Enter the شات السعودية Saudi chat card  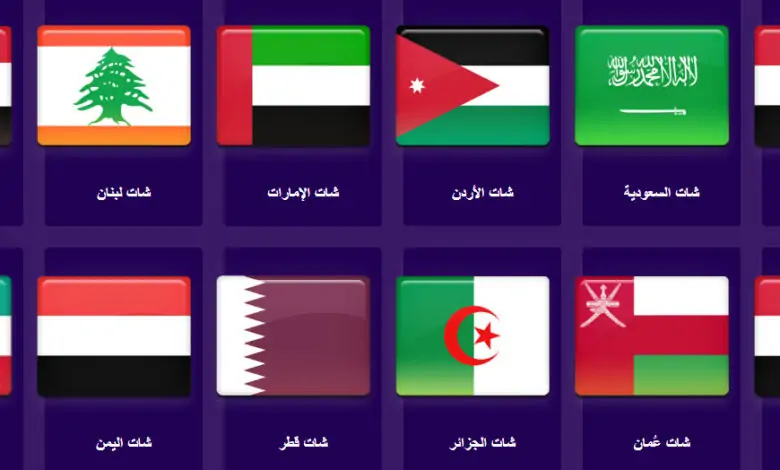pyautogui.click(x=651, y=86)
